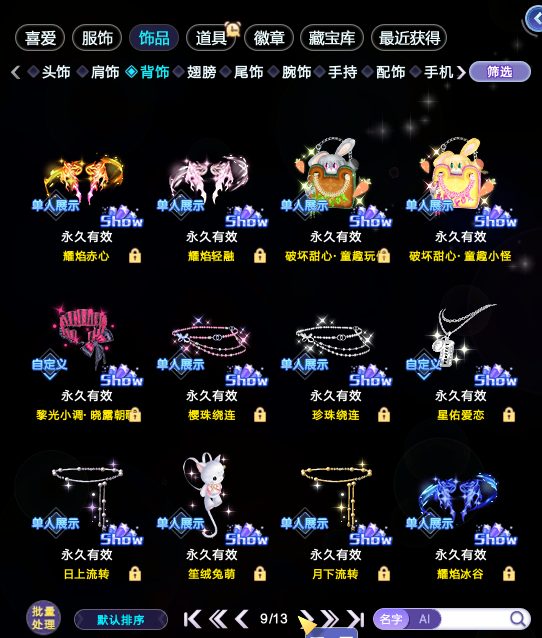Switch to the 徽章 tab
Image resolution: width=542 pixels, height=638 pixels.
pyautogui.click(x=269, y=38)
